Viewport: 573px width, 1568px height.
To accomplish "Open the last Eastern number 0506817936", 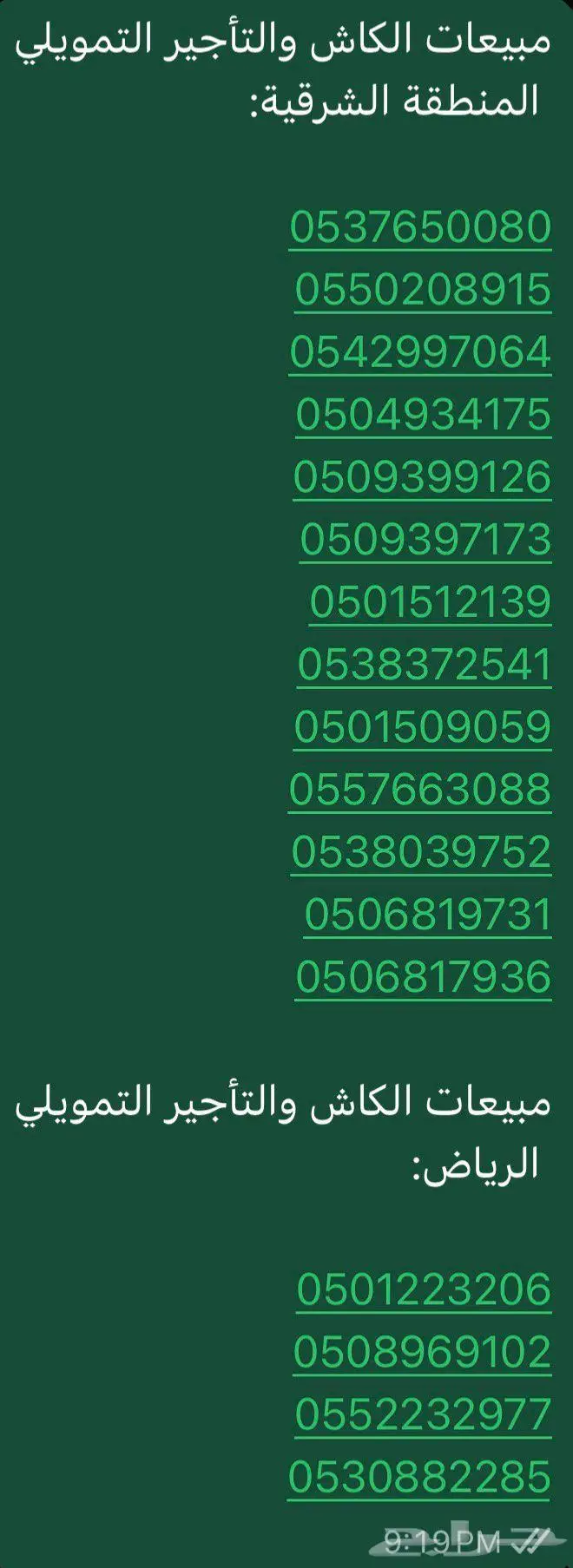I will coord(424,977).
